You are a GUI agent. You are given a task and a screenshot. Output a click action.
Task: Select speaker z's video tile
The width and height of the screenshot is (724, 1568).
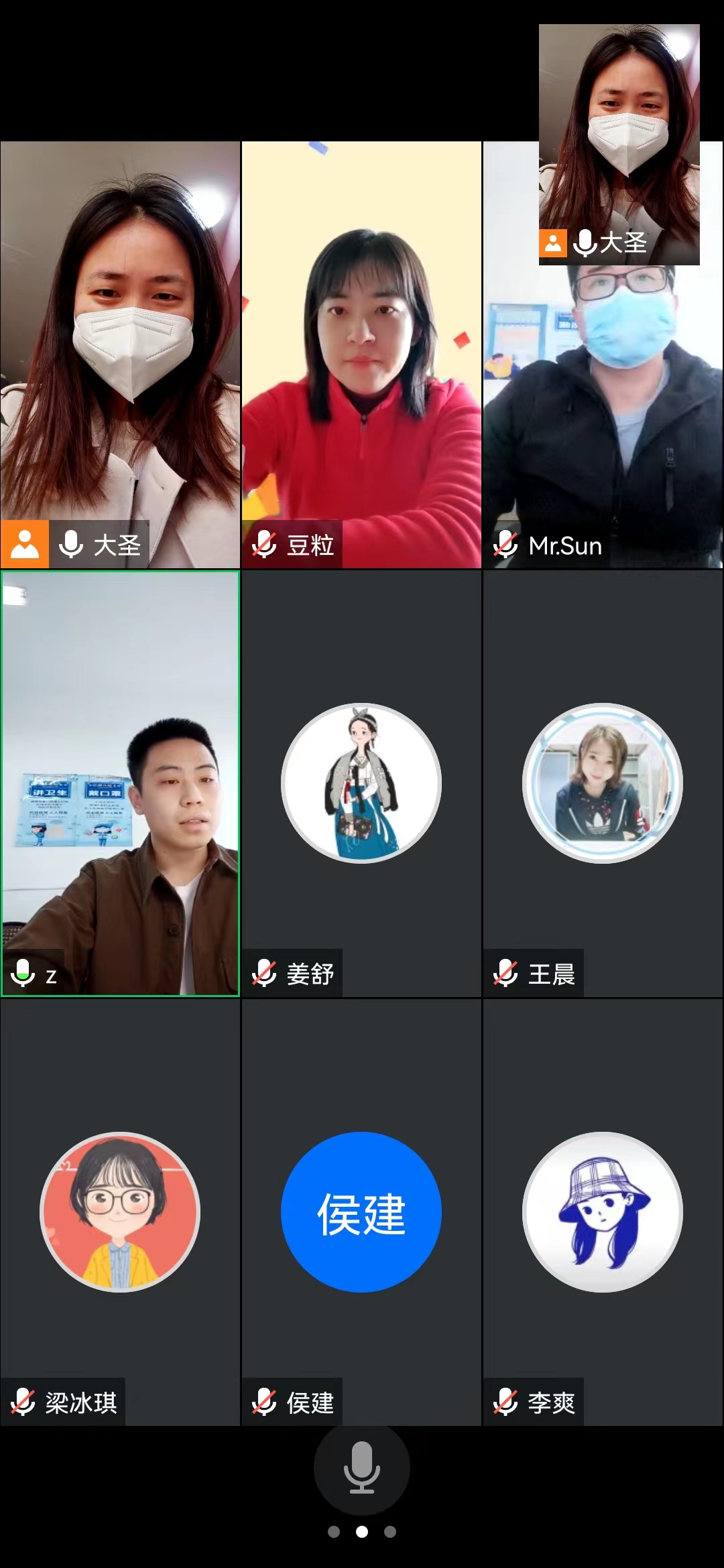pos(121,784)
